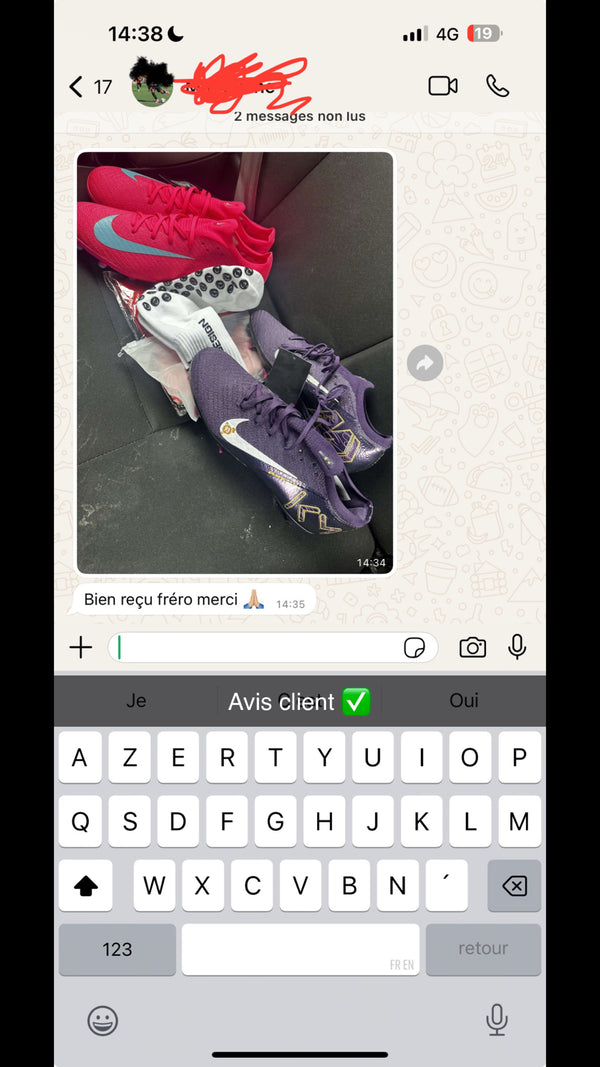Open the emoji keyboard
The width and height of the screenshot is (600, 1067).
pos(103,1020)
